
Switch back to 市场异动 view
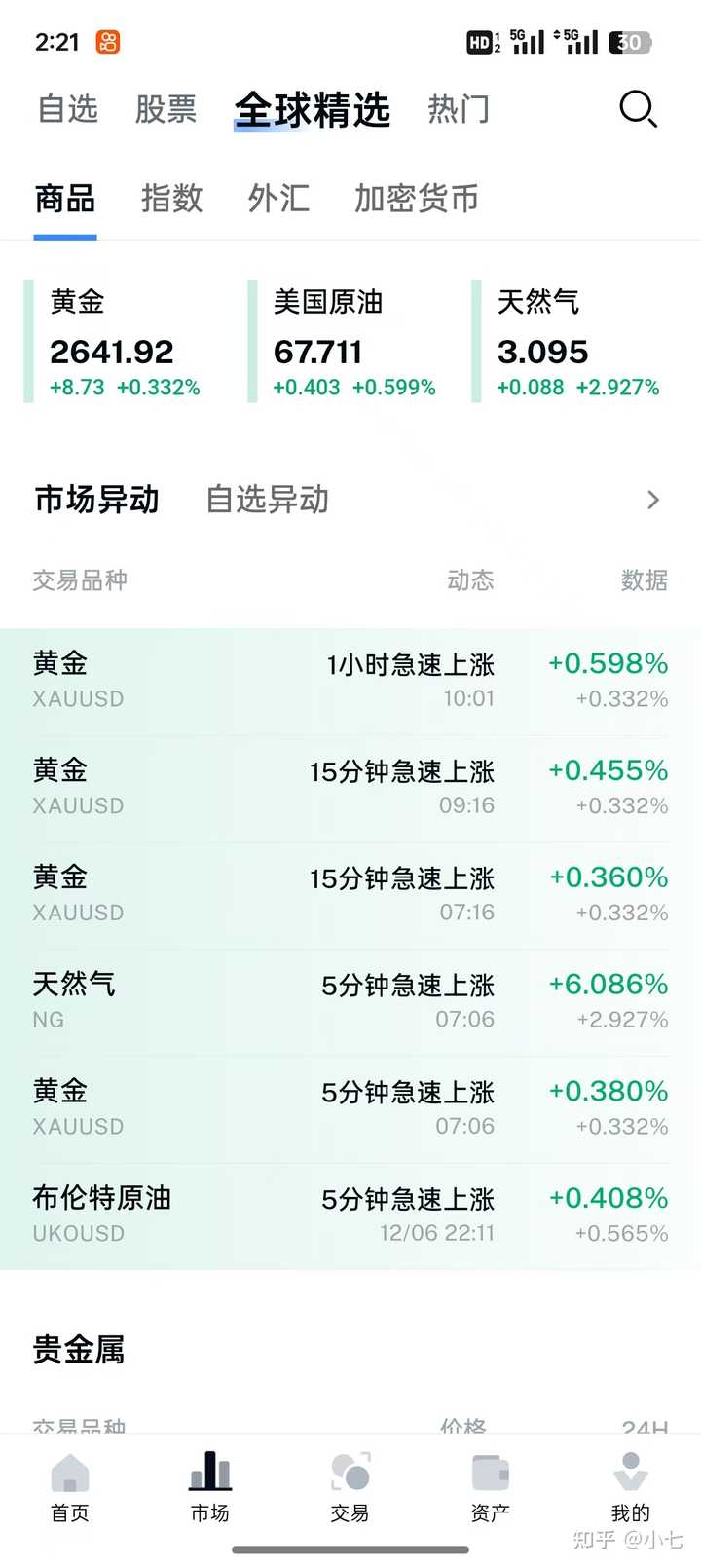click(95, 500)
